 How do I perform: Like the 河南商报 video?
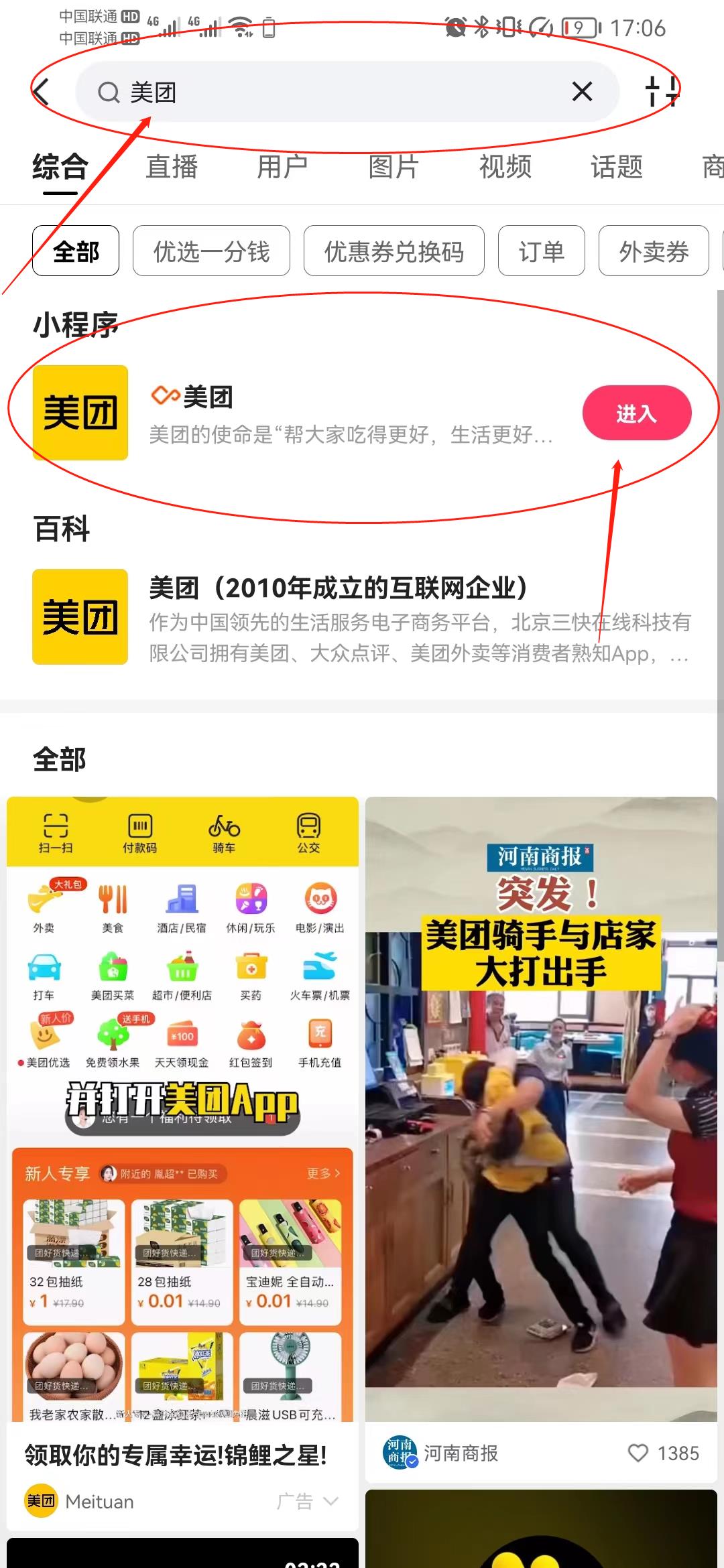(x=638, y=1453)
